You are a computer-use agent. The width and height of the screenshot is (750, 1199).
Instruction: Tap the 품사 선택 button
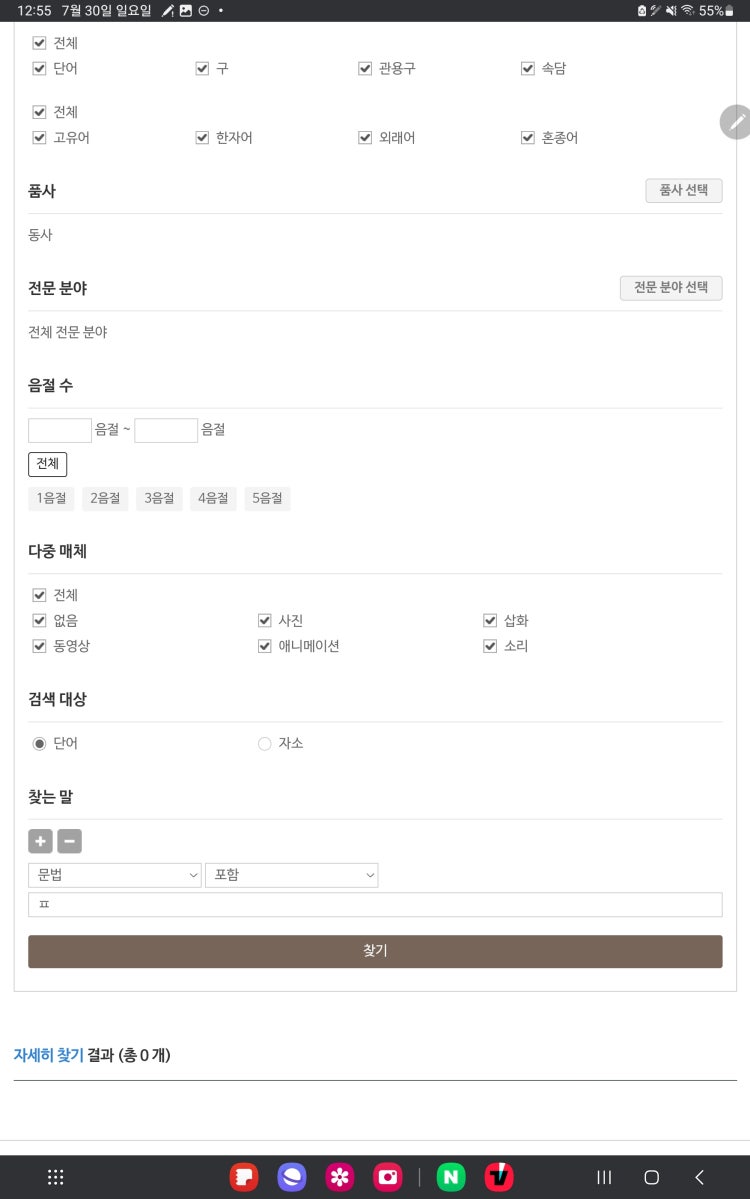point(683,190)
